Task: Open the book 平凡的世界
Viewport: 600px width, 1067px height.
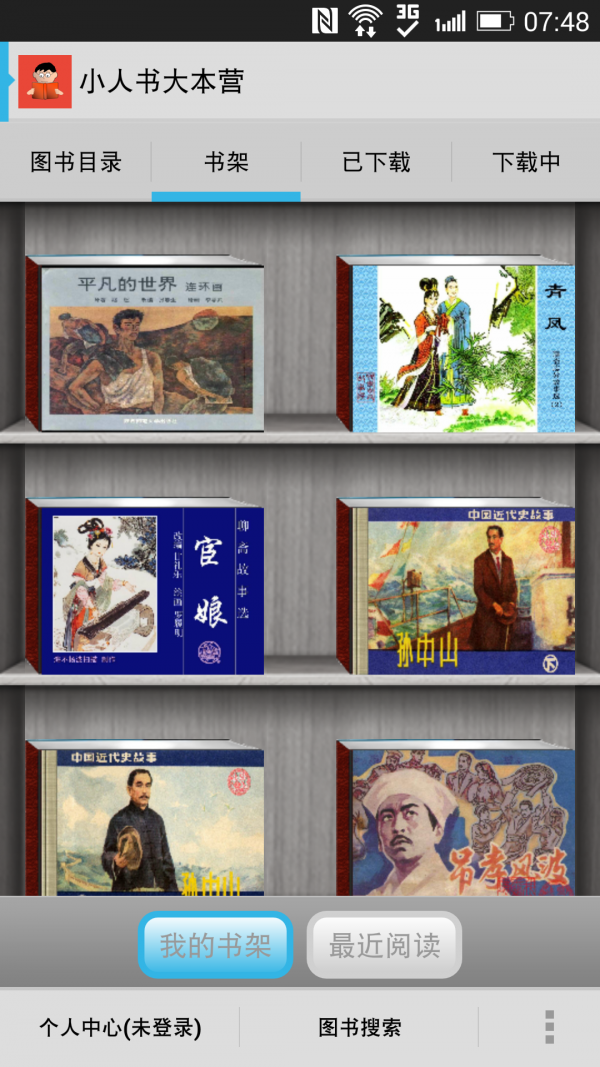Action: (x=146, y=345)
